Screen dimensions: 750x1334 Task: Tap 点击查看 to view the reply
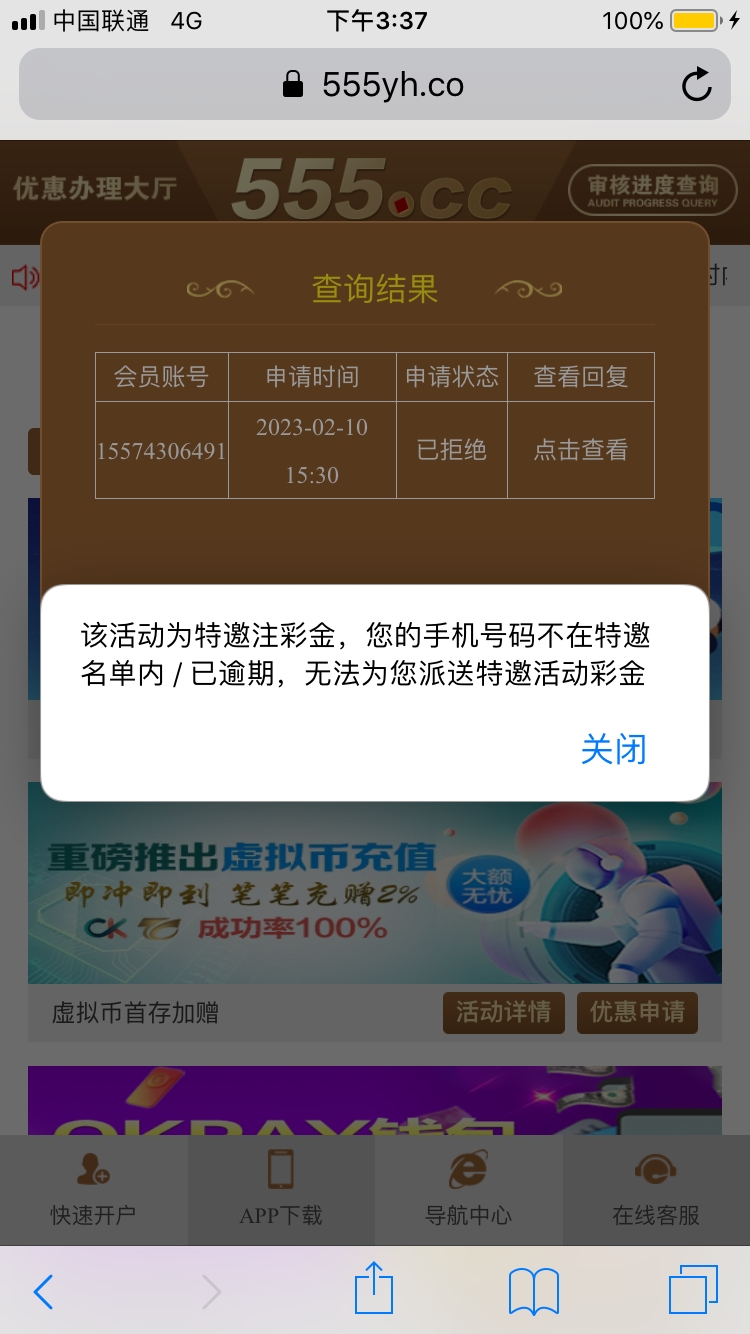[x=580, y=450]
